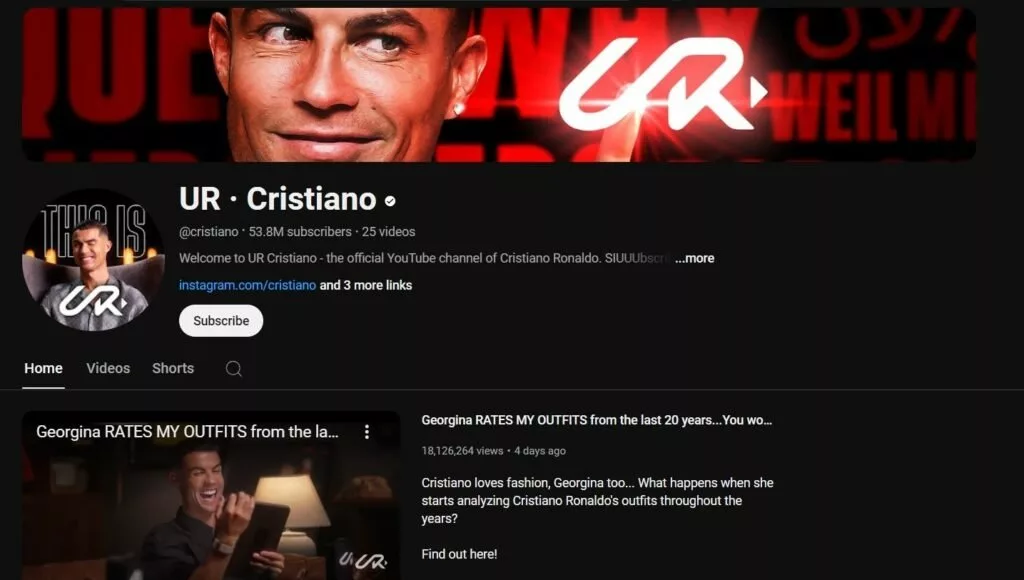Switch to the Videos tab
This screenshot has width=1024, height=580.
coord(108,368)
